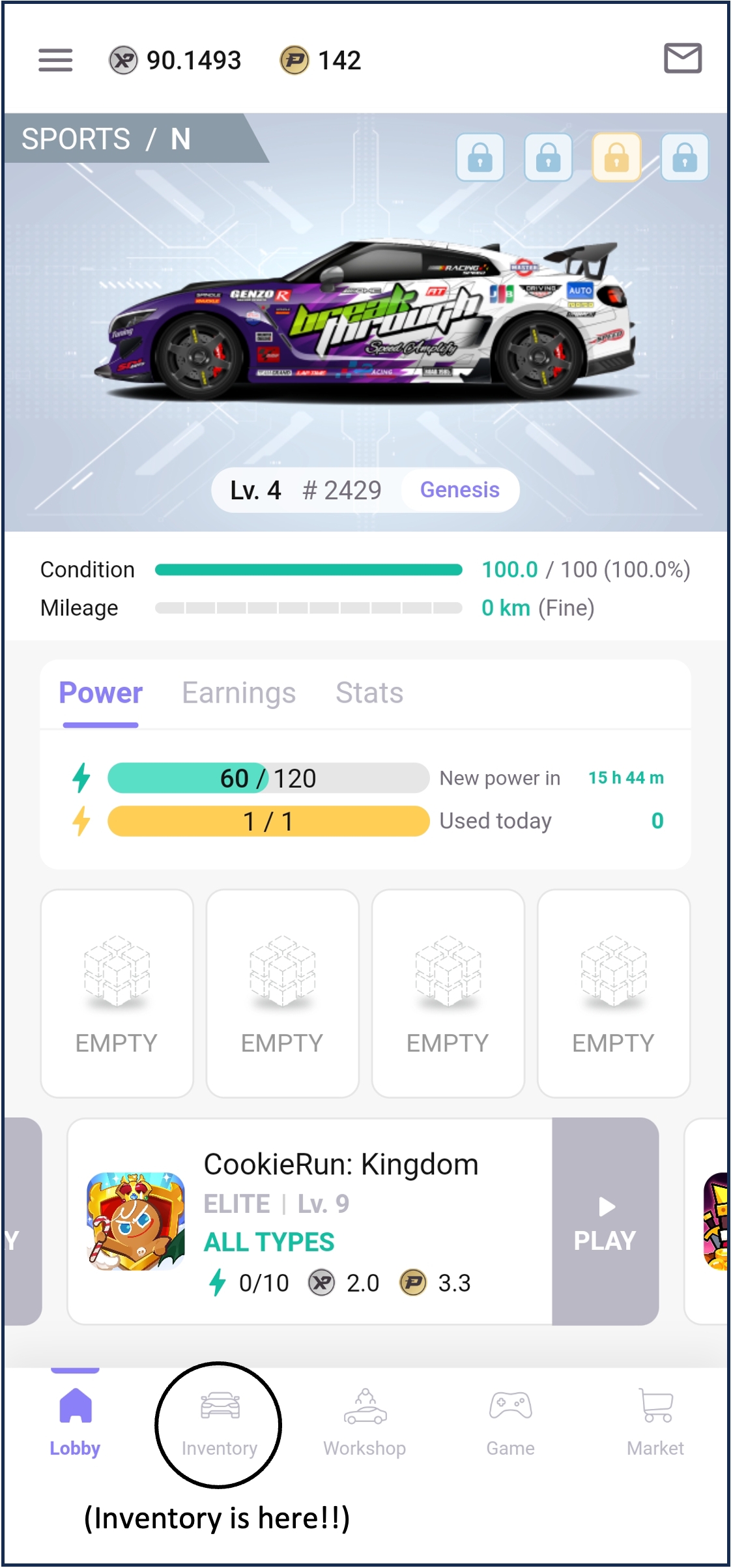Open the hamburger menu
The width and height of the screenshot is (731, 1568).
pyautogui.click(x=55, y=60)
